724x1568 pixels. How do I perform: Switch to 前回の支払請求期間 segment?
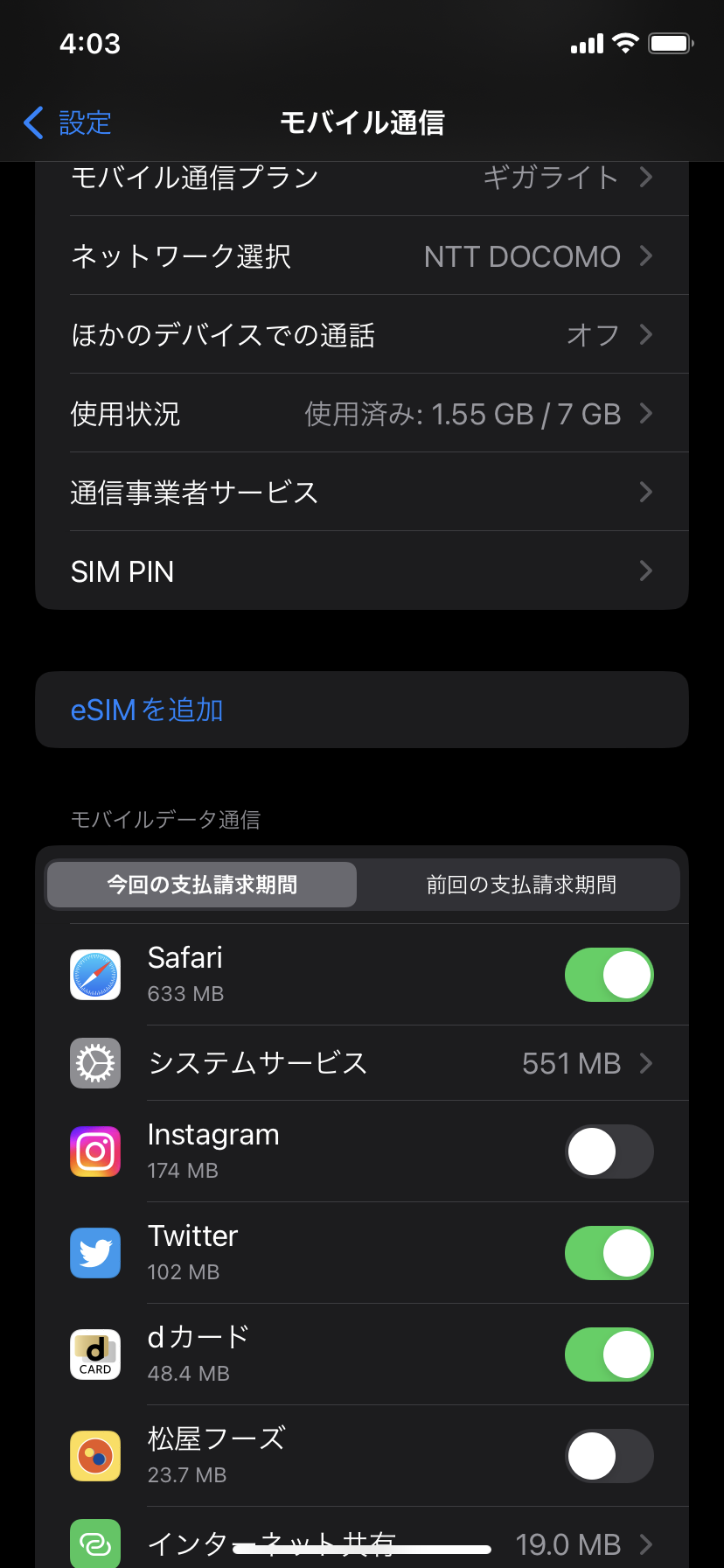pyautogui.click(x=520, y=885)
